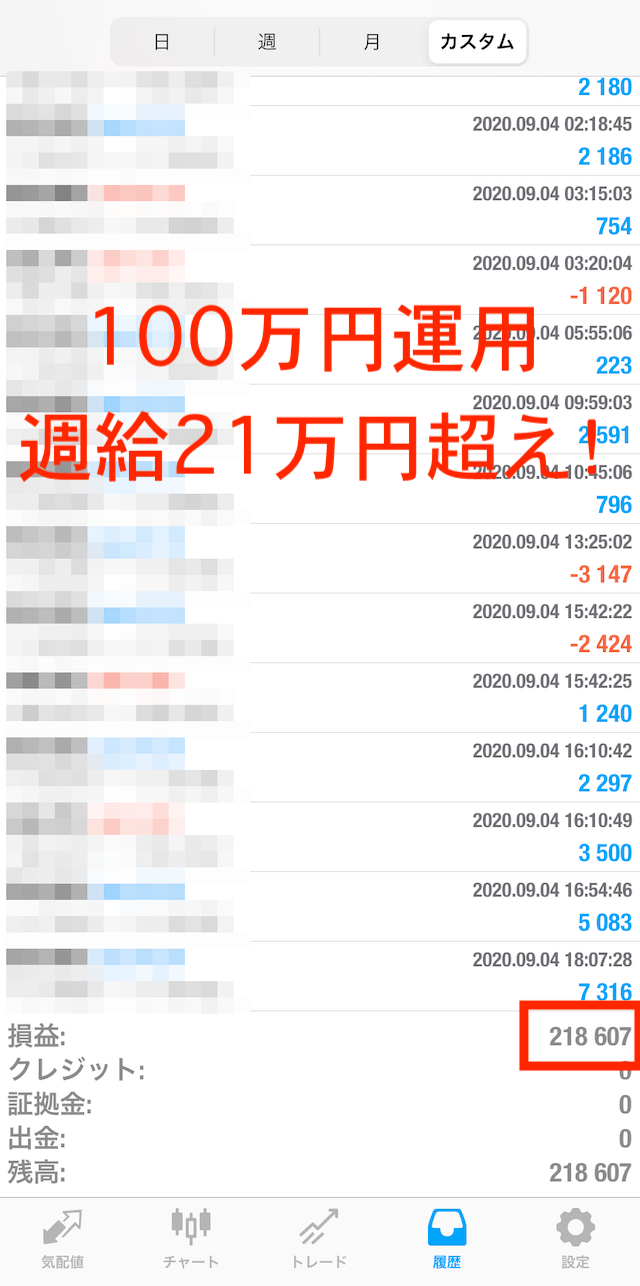Open 設定 settings

pyautogui.click(x=575, y=1239)
